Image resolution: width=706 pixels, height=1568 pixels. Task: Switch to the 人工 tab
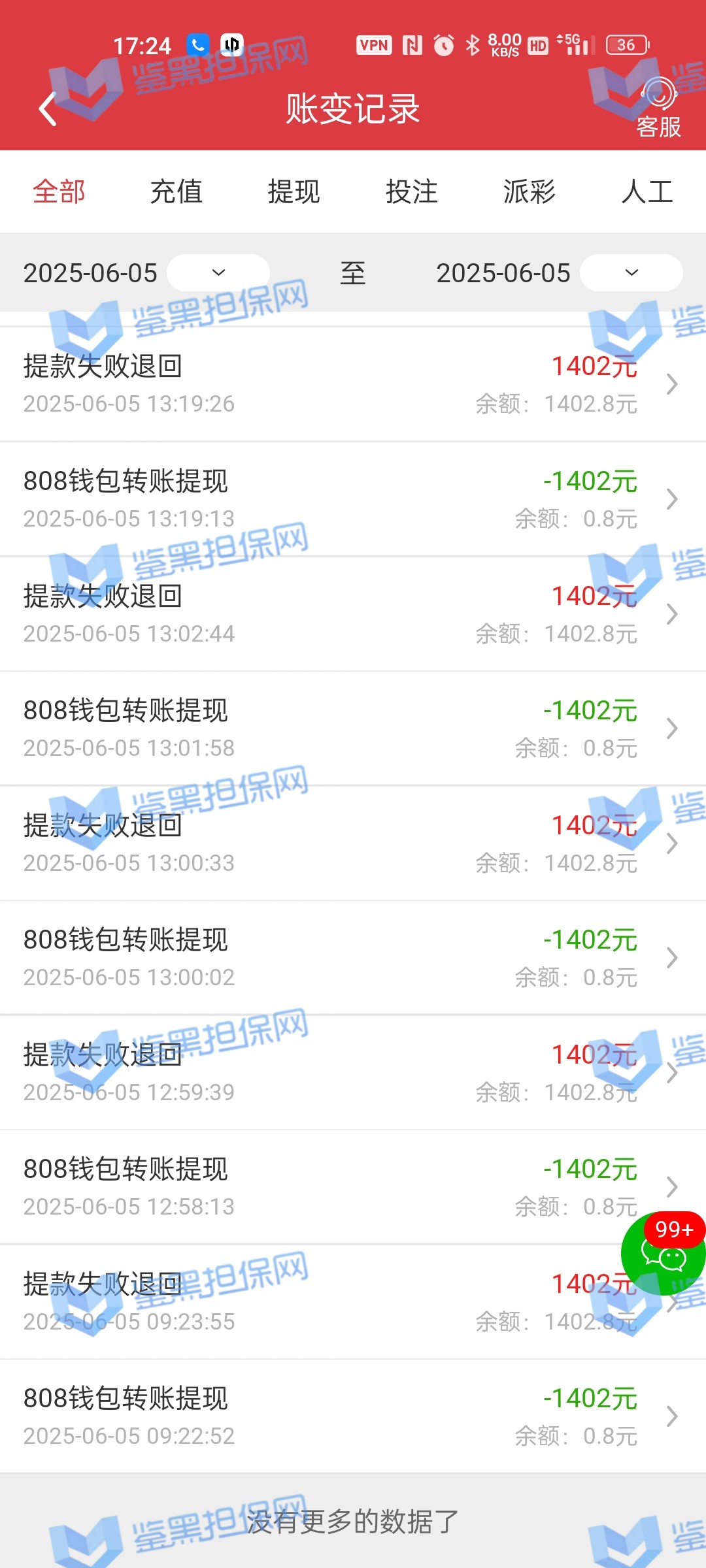(647, 192)
